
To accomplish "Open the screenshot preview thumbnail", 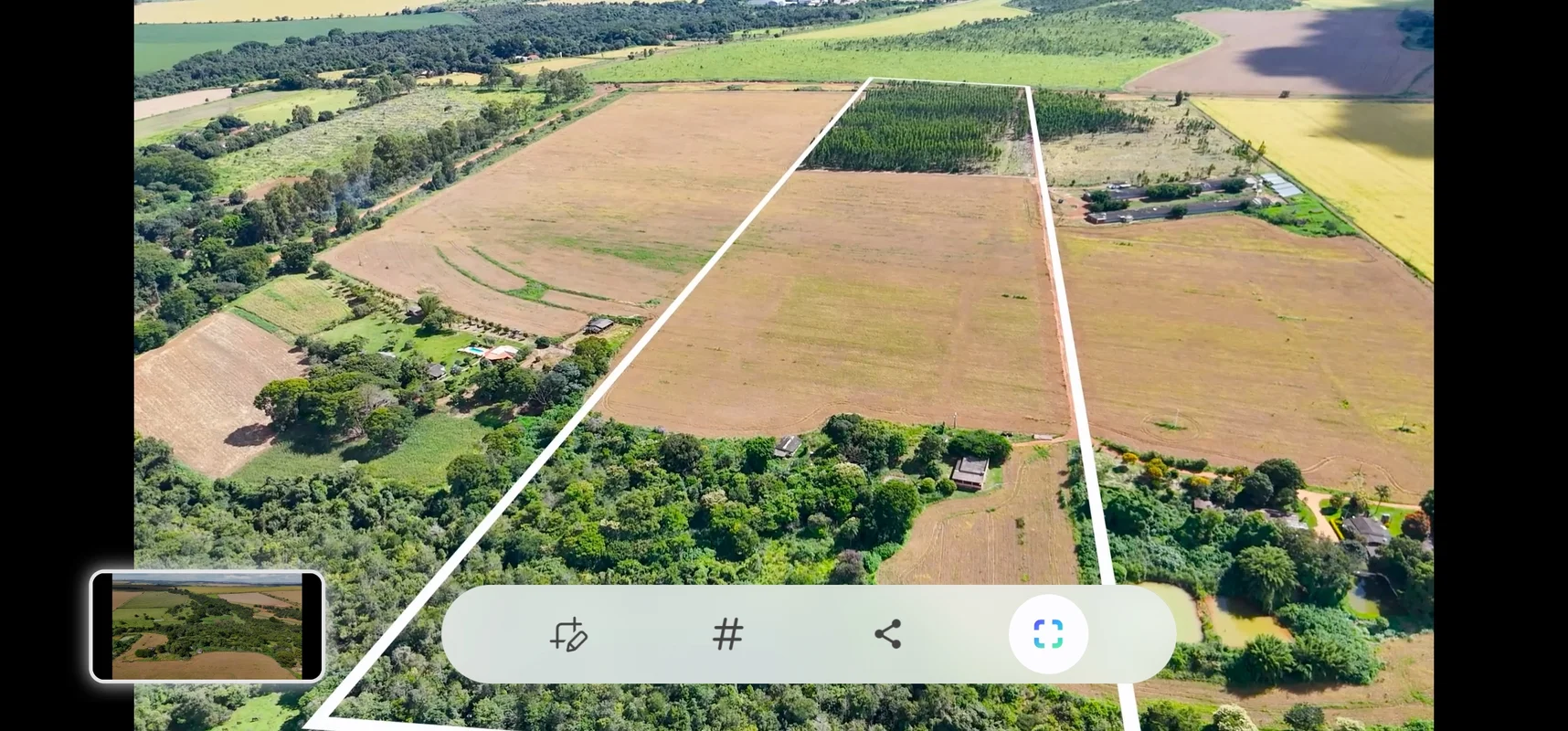I will 207,627.
